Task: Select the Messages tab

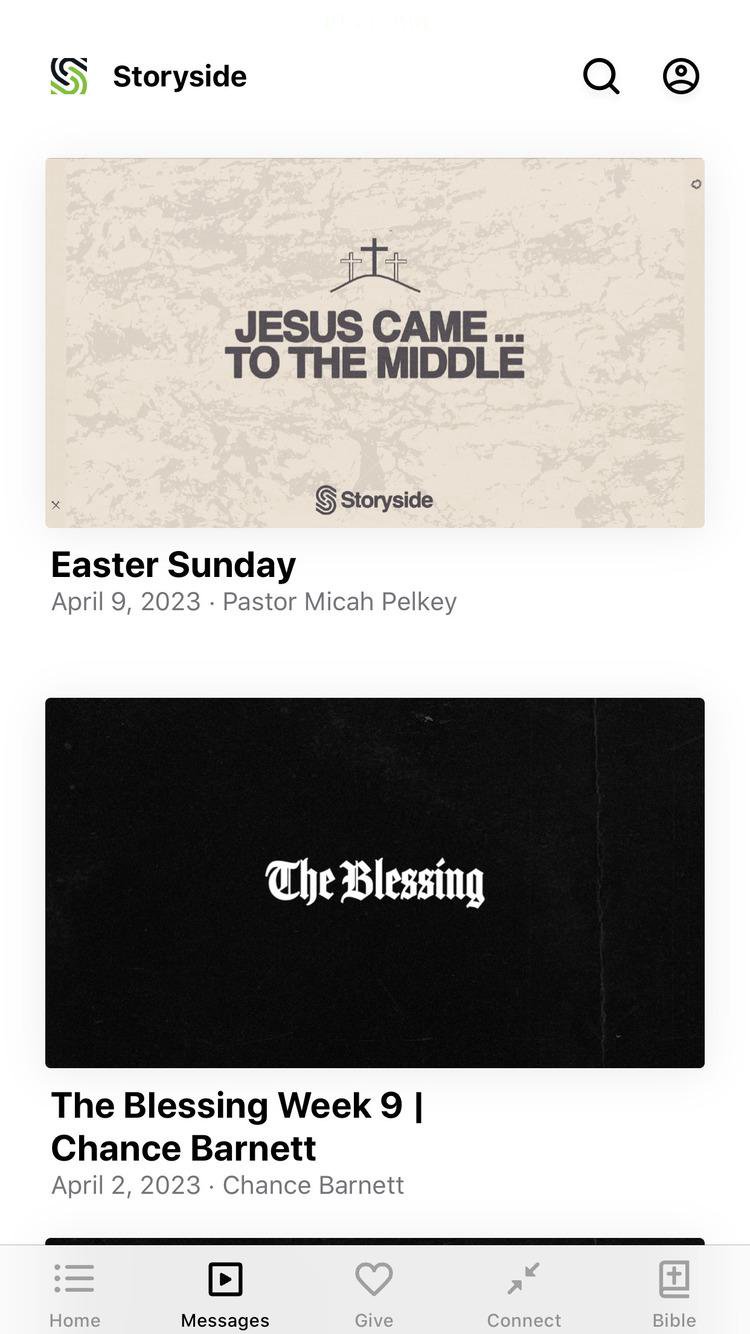Action: click(x=225, y=1293)
